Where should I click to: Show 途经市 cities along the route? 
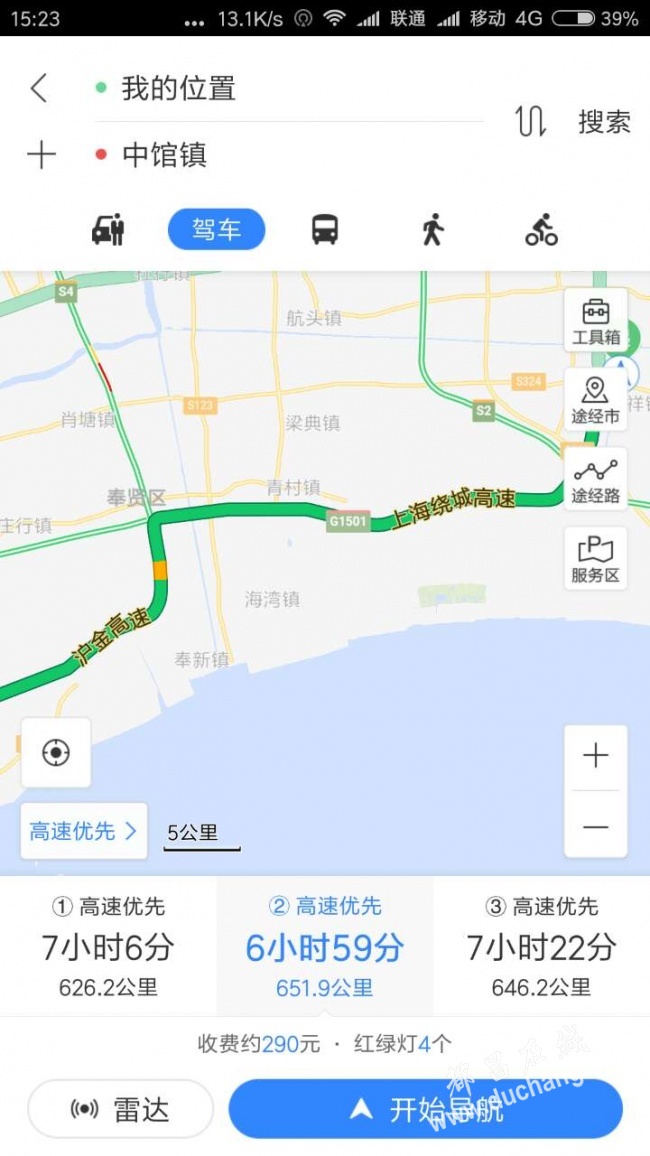point(595,400)
